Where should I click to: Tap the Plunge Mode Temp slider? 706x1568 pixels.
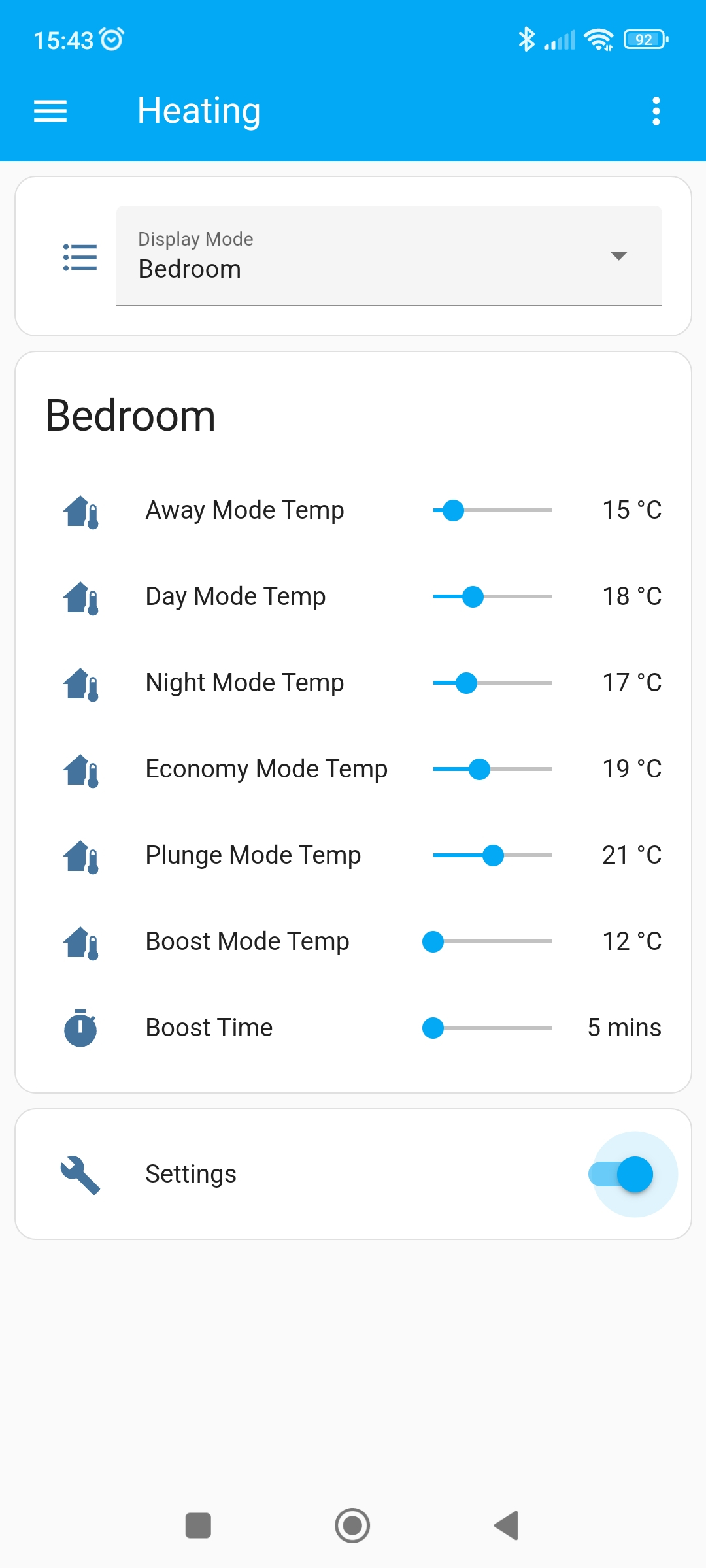493,855
